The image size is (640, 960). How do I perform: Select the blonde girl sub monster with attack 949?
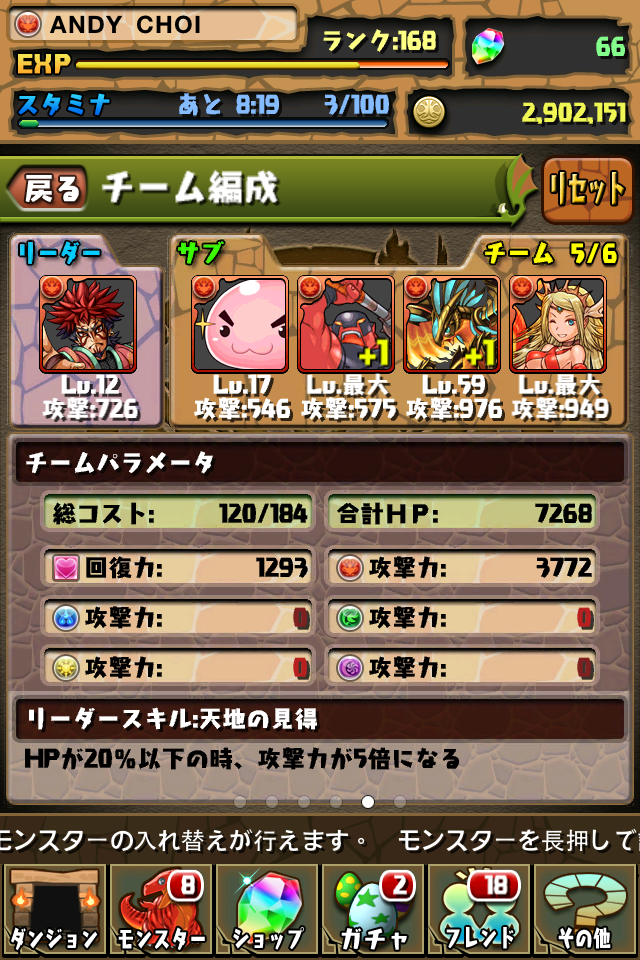tap(556, 324)
